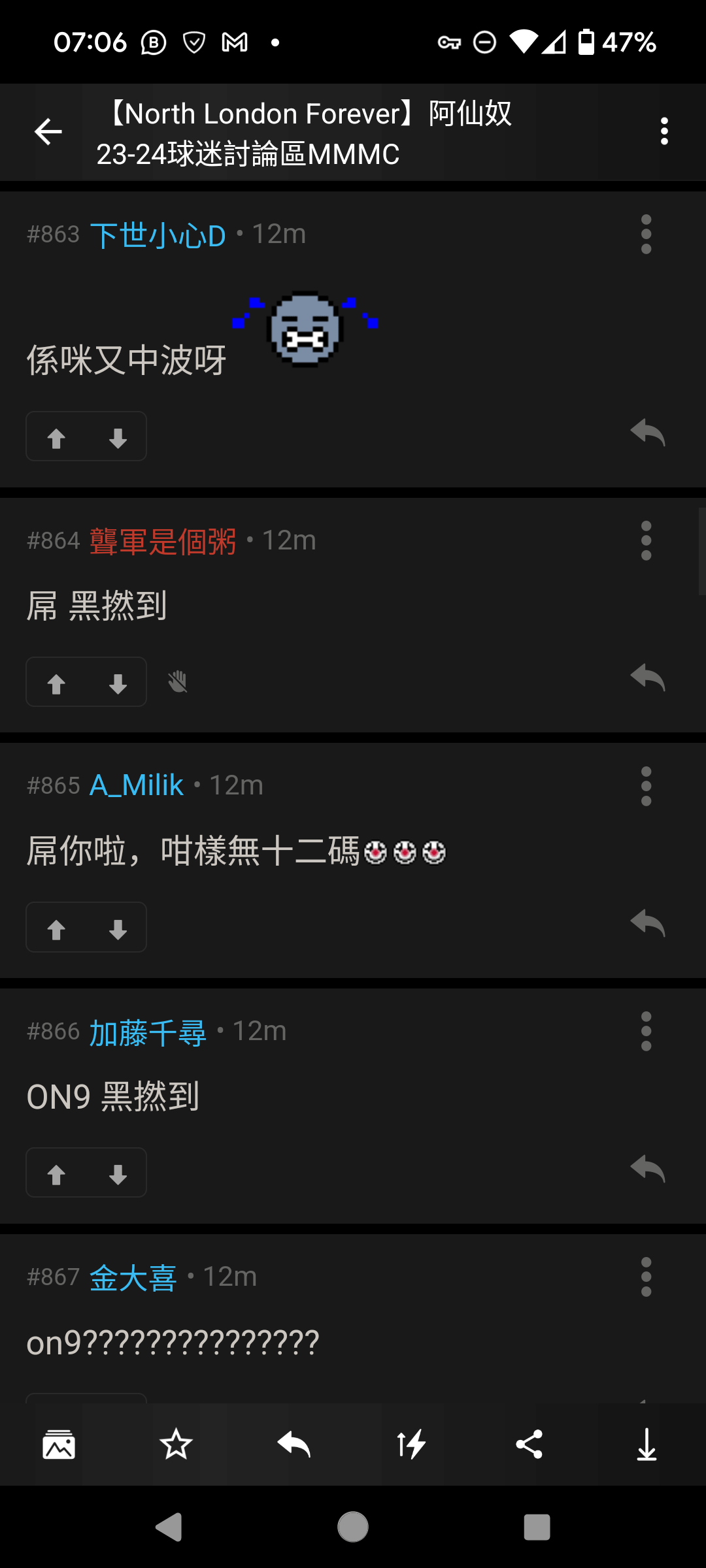Viewport: 706px width, 1568px height.
Task: Open the thread overflow menu
Action: 664,131
